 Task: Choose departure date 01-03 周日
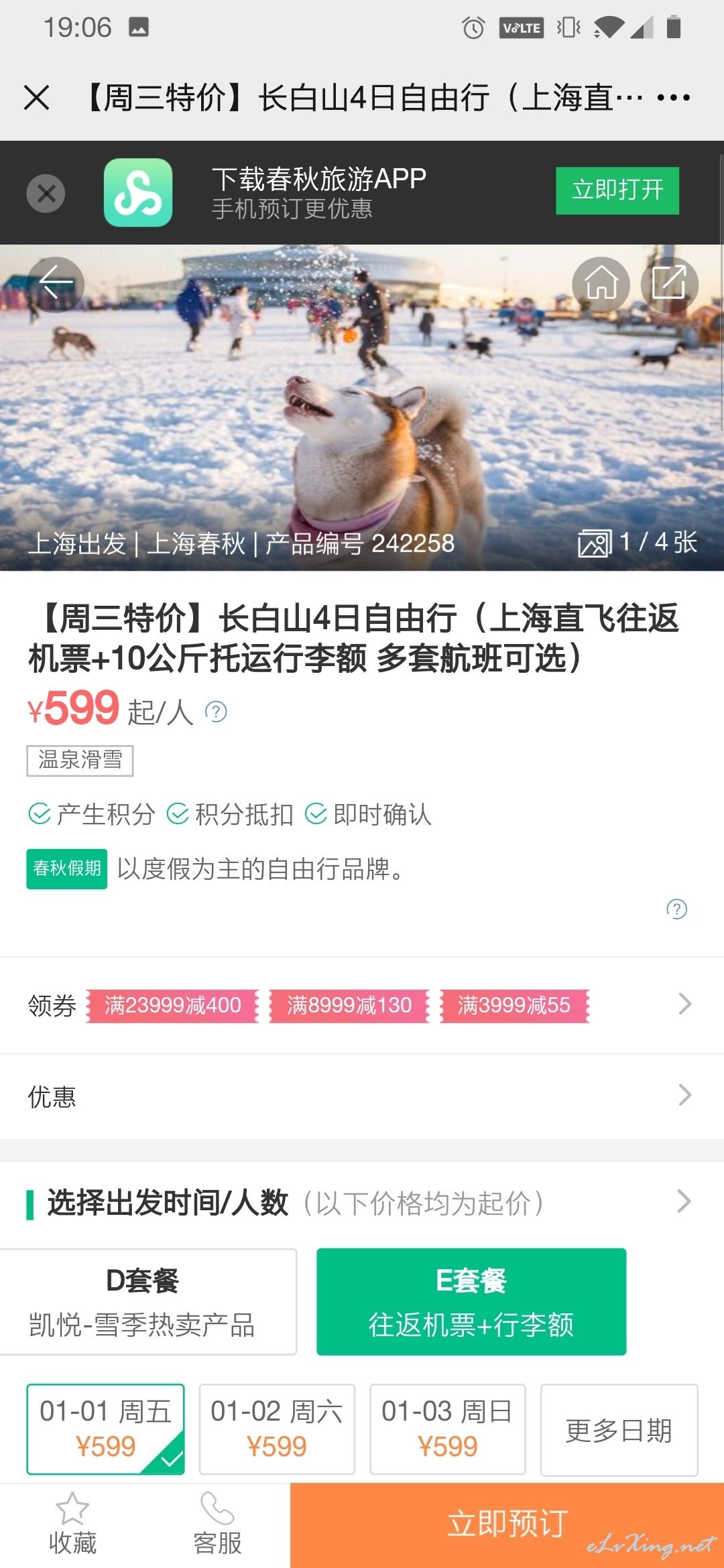click(x=447, y=1429)
